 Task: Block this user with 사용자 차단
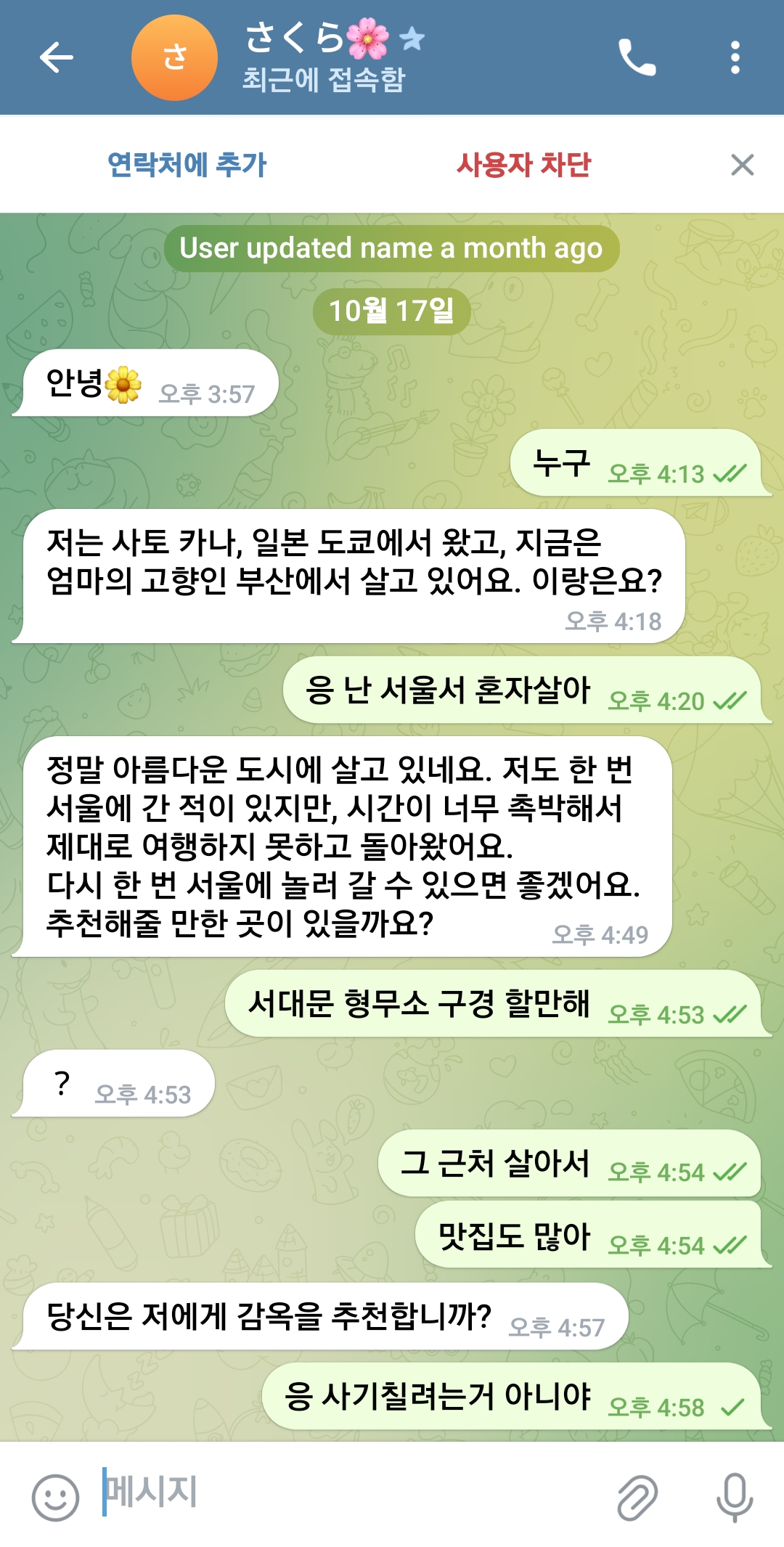[523, 165]
